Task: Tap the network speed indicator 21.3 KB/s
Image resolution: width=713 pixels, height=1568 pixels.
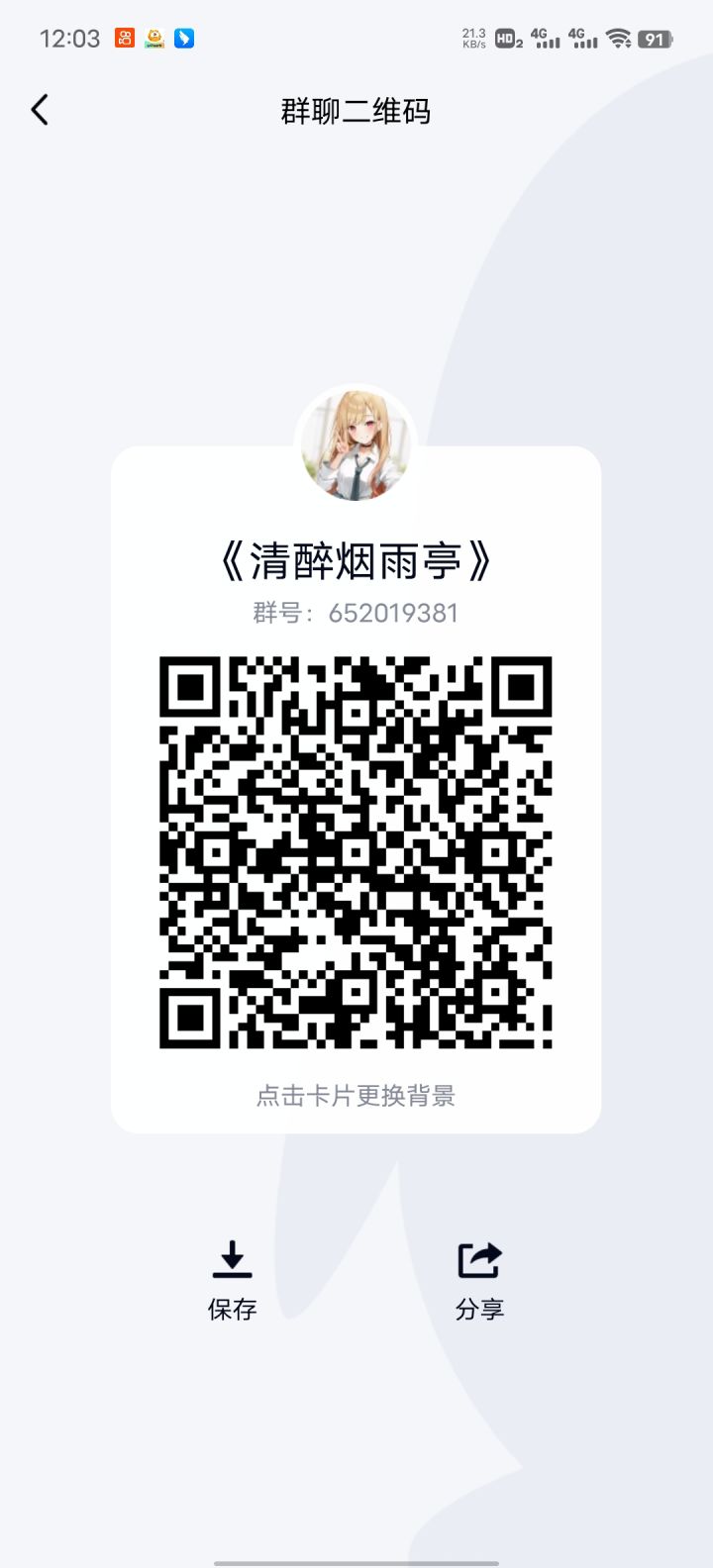Action: (x=471, y=38)
